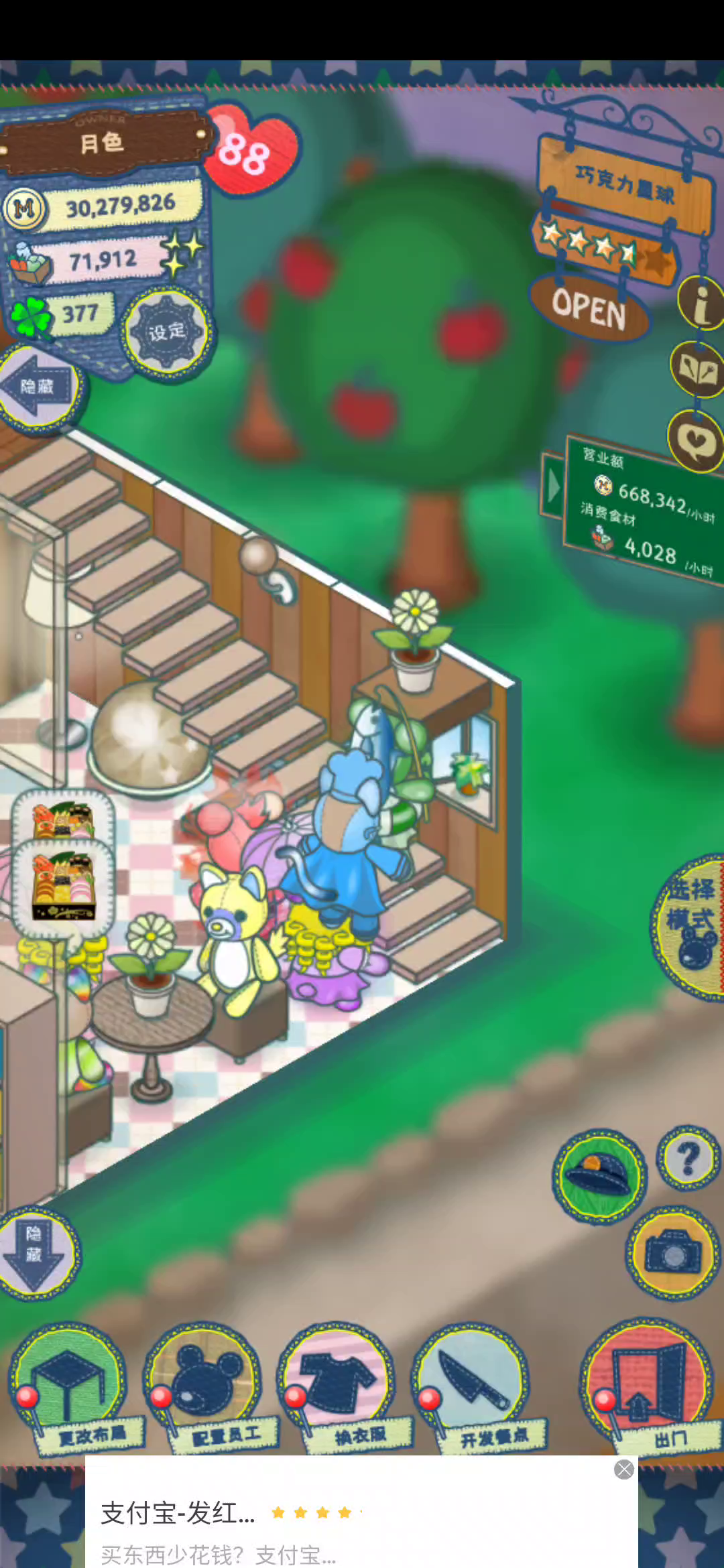This screenshot has height=1568, width=724.
Task: Open the blue hat button
Action: [x=599, y=1176]
